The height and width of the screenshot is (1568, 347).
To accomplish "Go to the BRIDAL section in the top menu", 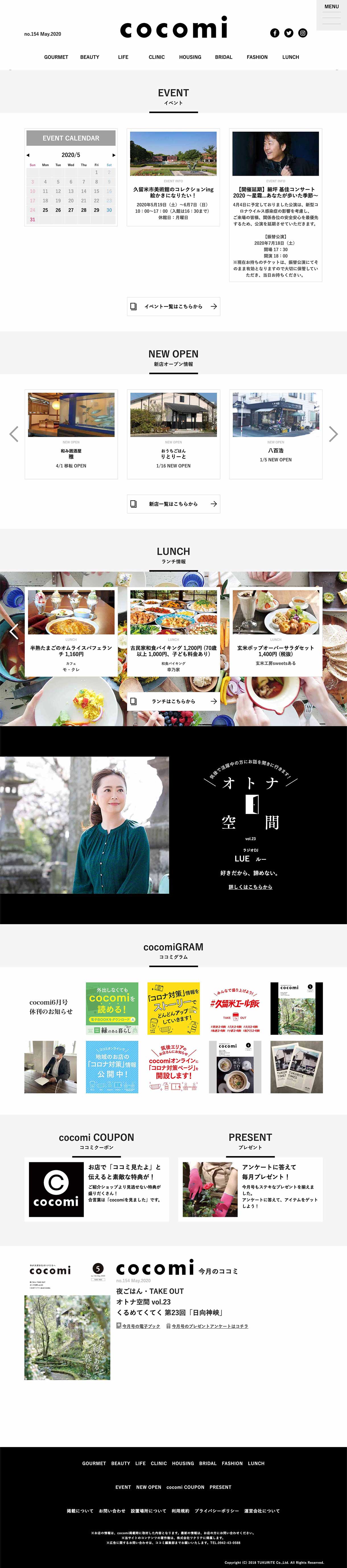I will click(x=224, y=57).
